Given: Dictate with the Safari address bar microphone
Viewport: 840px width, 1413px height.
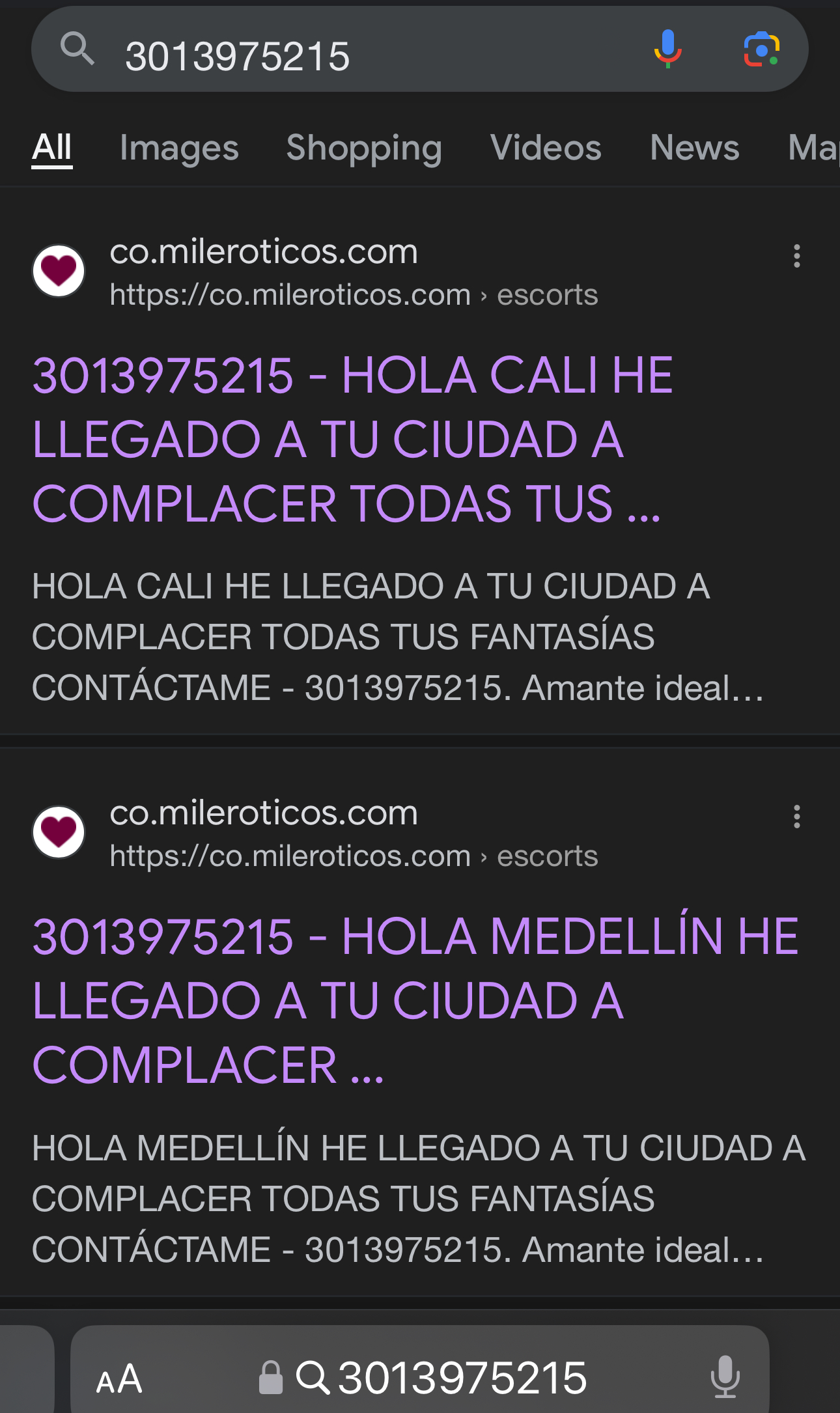Looking at the screenshot, I should [x=725, y=1377].
